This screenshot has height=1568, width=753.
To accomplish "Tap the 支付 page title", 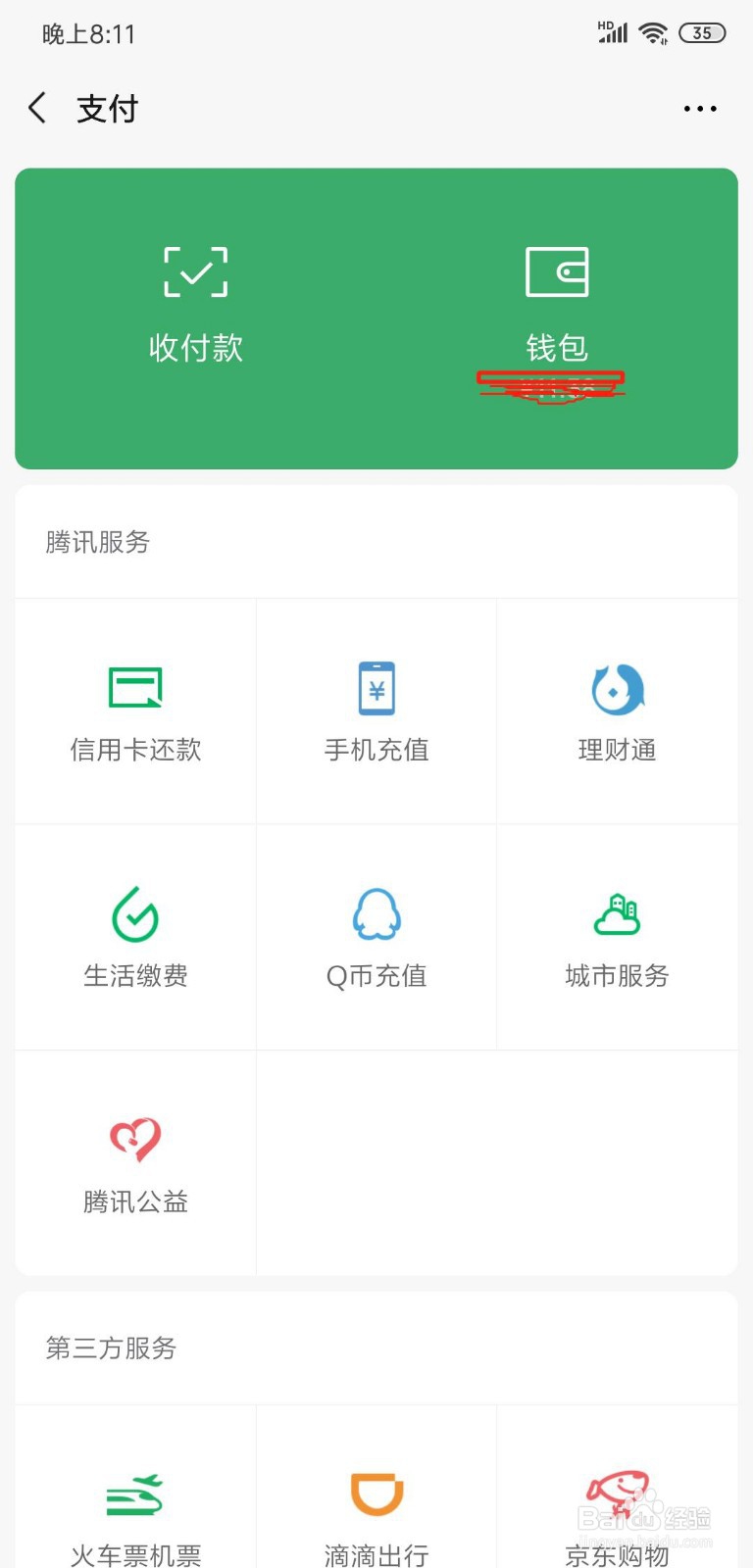I will (108, 108).
